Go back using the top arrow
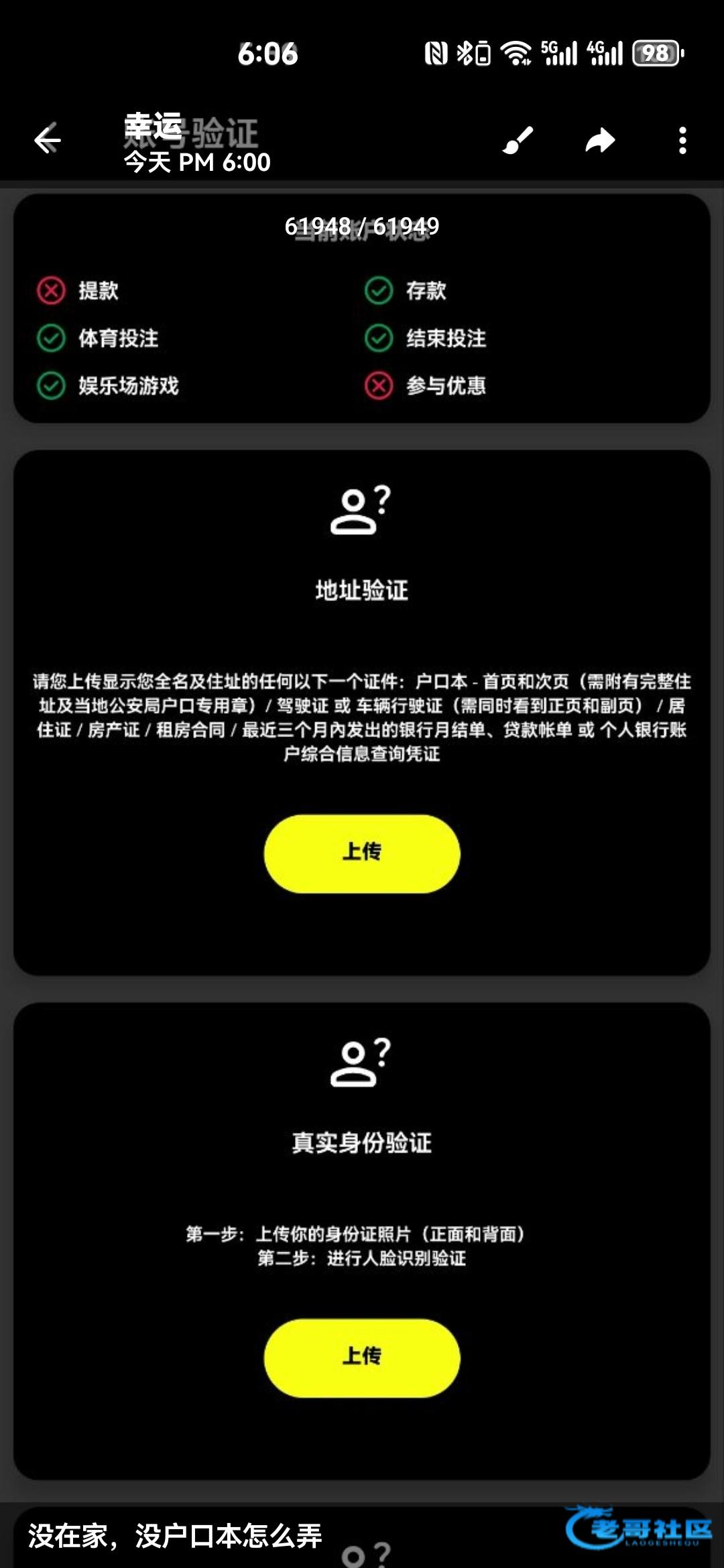This screenshot has height=1568, width=724. (48, 139)
